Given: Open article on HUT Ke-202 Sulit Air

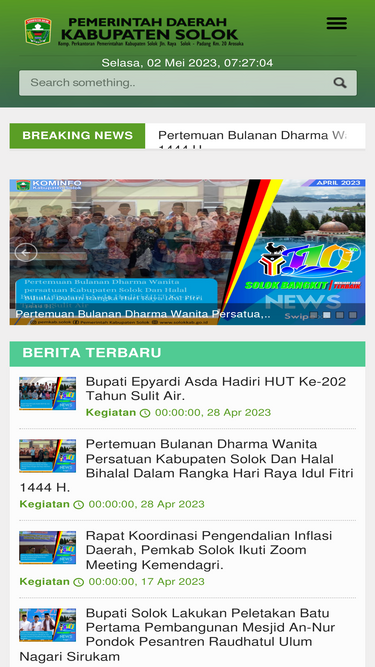Looking at the screenshot, I should pyautogui.click(x=216, y=389).
